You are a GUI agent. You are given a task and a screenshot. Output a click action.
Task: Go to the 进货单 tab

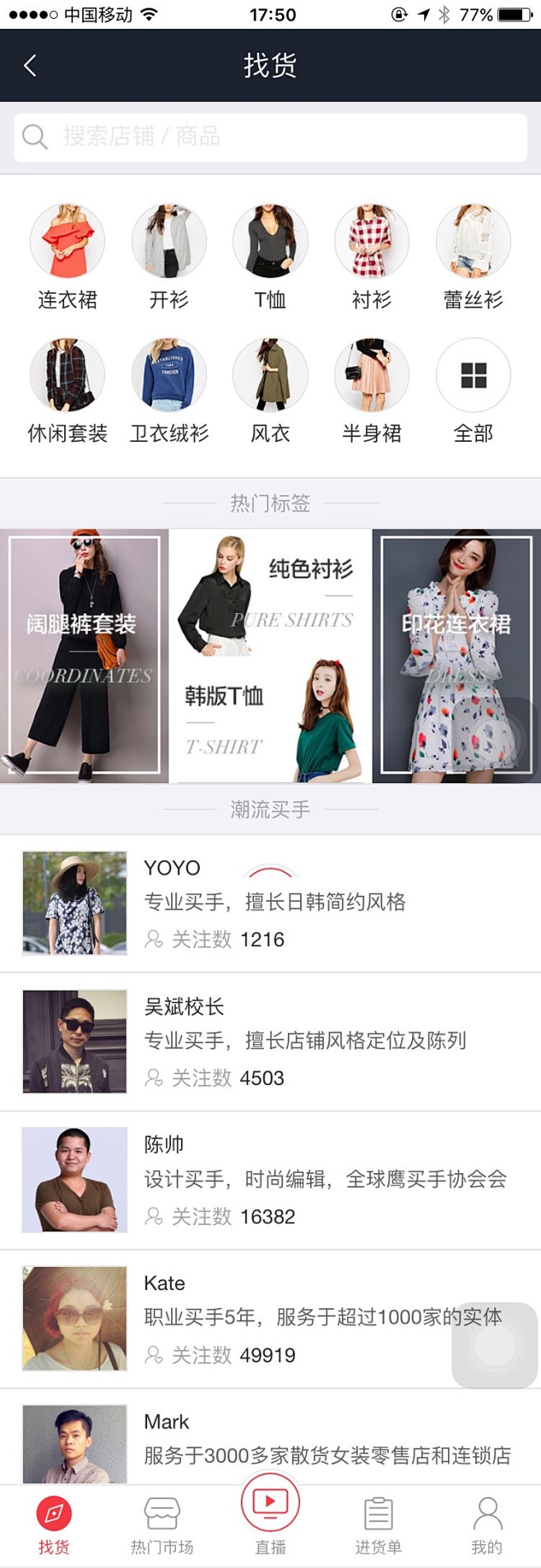378,1524
